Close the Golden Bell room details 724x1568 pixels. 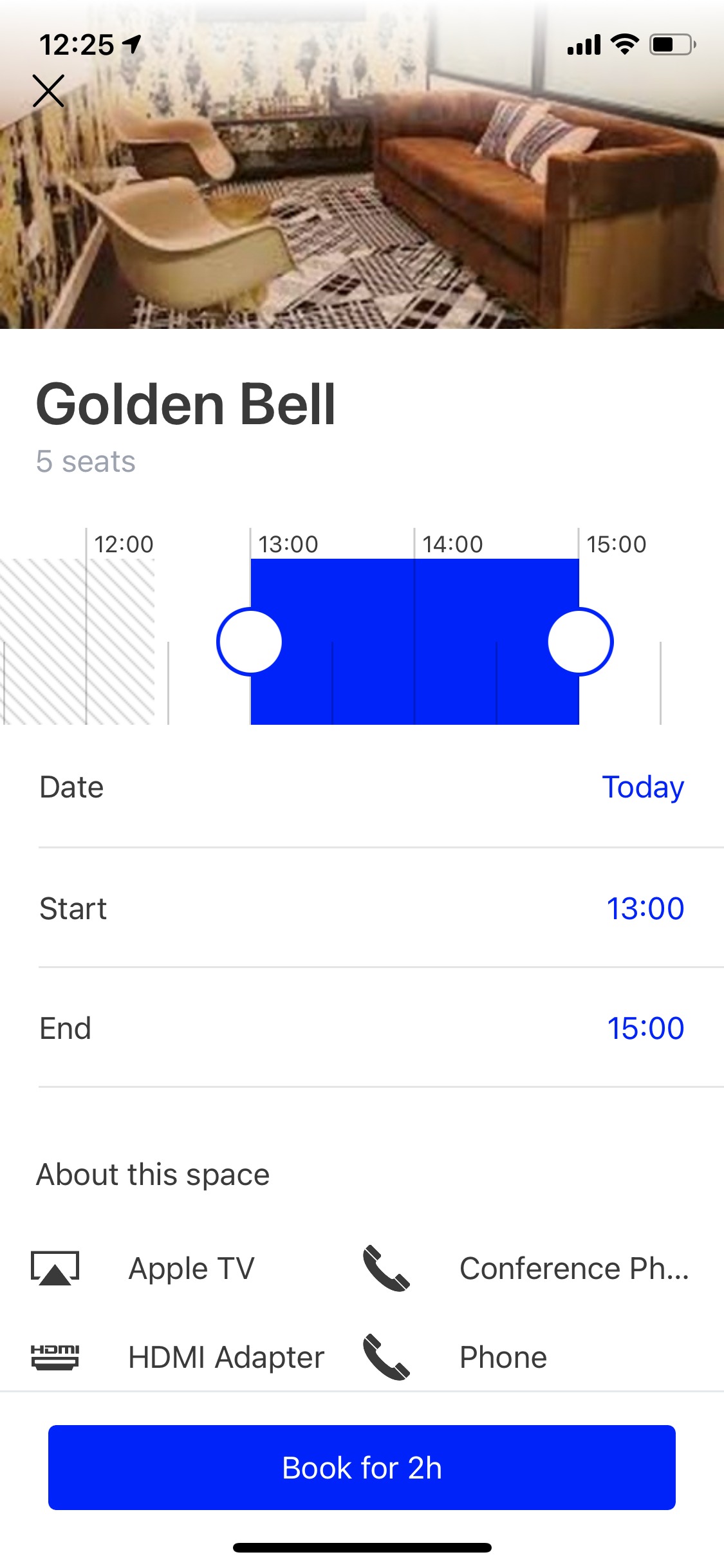click(48, 91)
